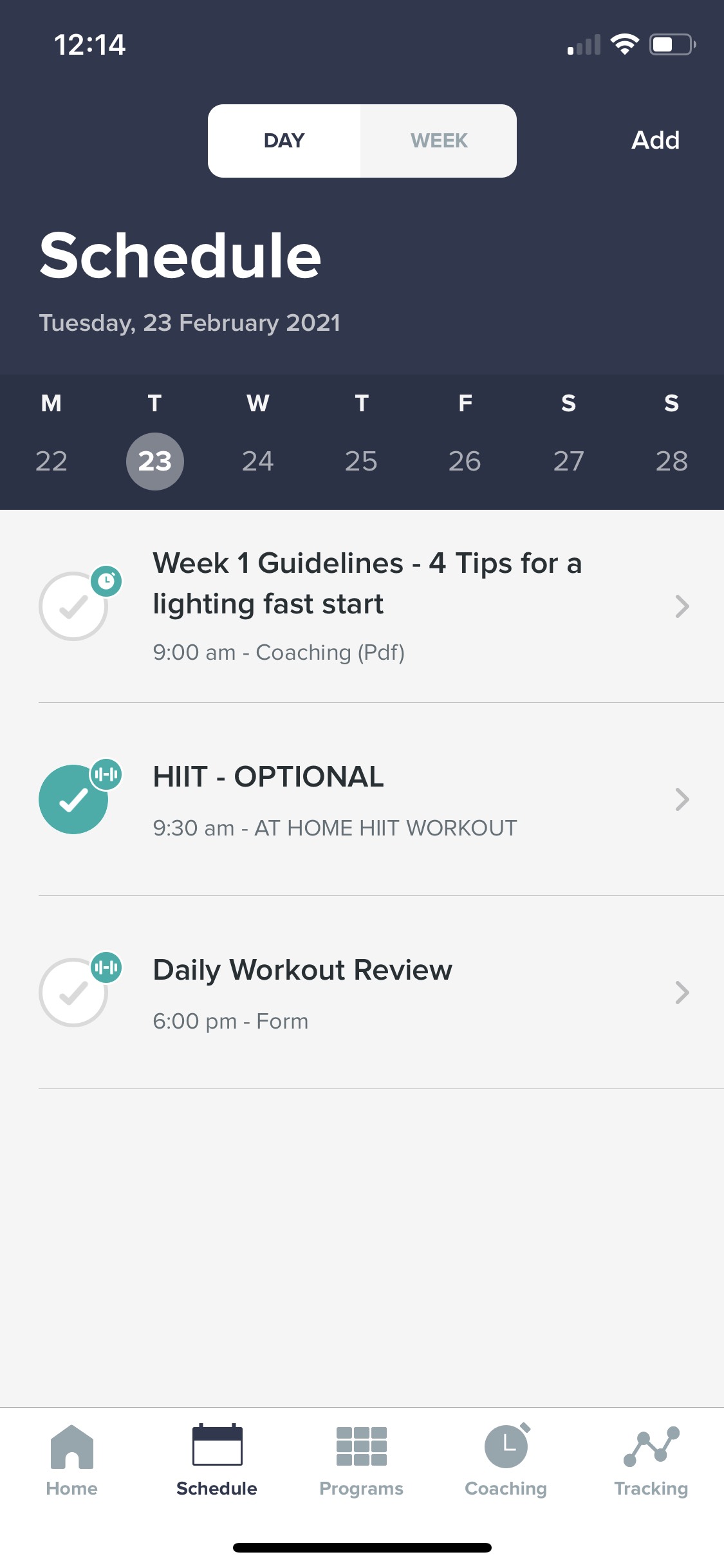Screen dimensions: 724x1568
Task: Uncheck the completed HIIT - OPTIONAL item
Action: [x=73, y=799]
